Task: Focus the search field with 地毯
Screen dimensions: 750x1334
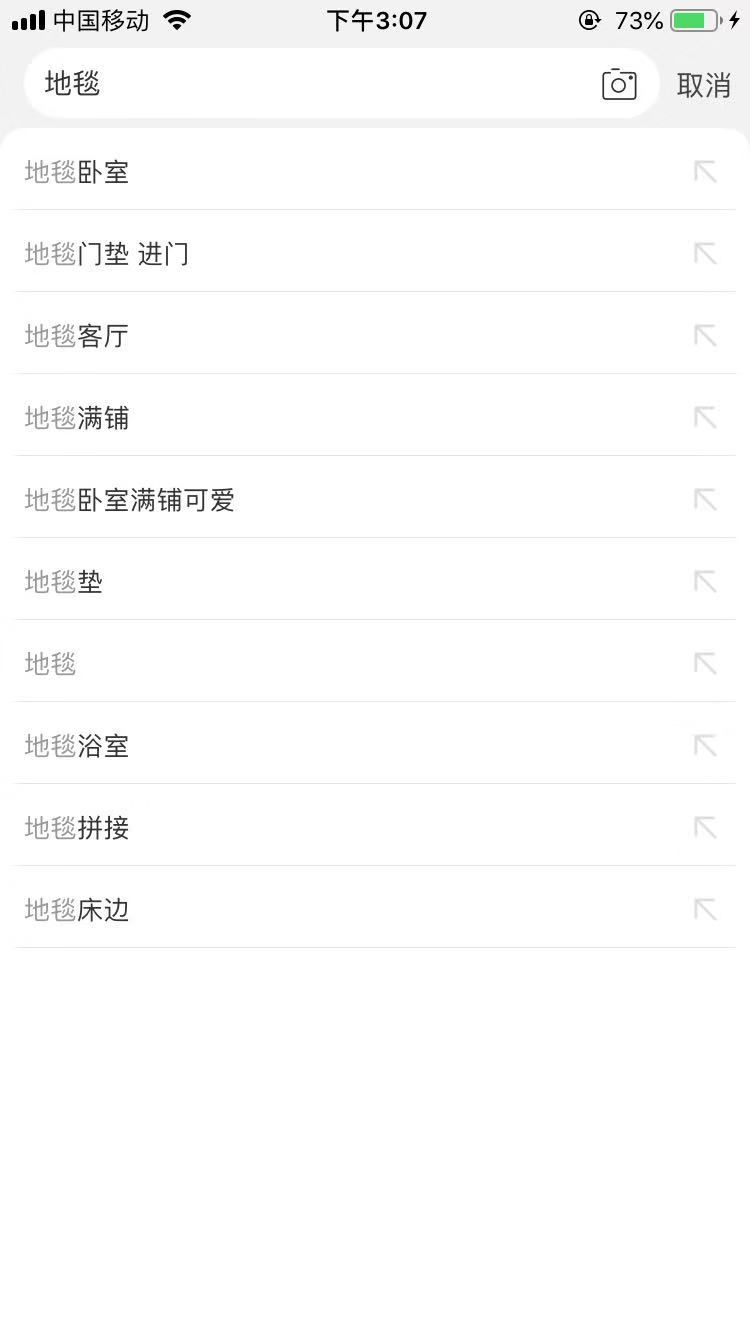Action: click(300, 84)
